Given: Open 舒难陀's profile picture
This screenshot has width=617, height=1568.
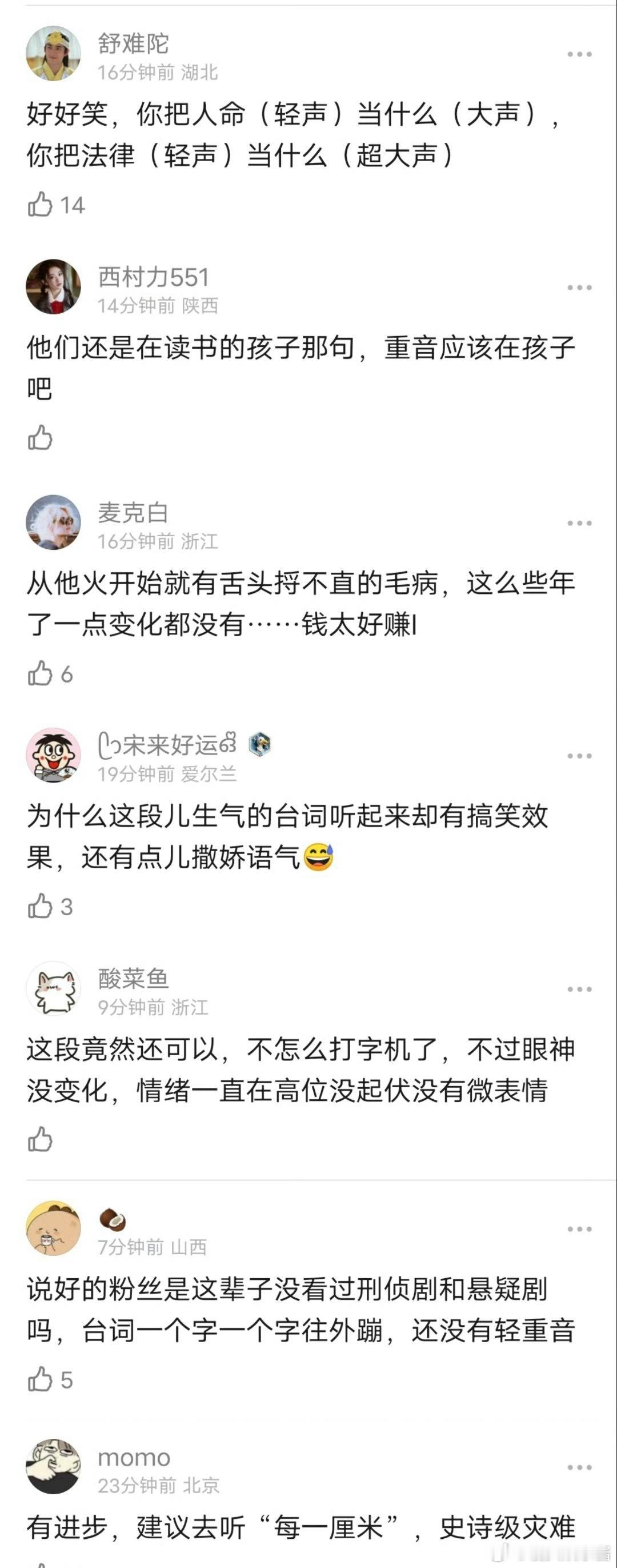Looking at the screenshot, I should click(55, 54).
